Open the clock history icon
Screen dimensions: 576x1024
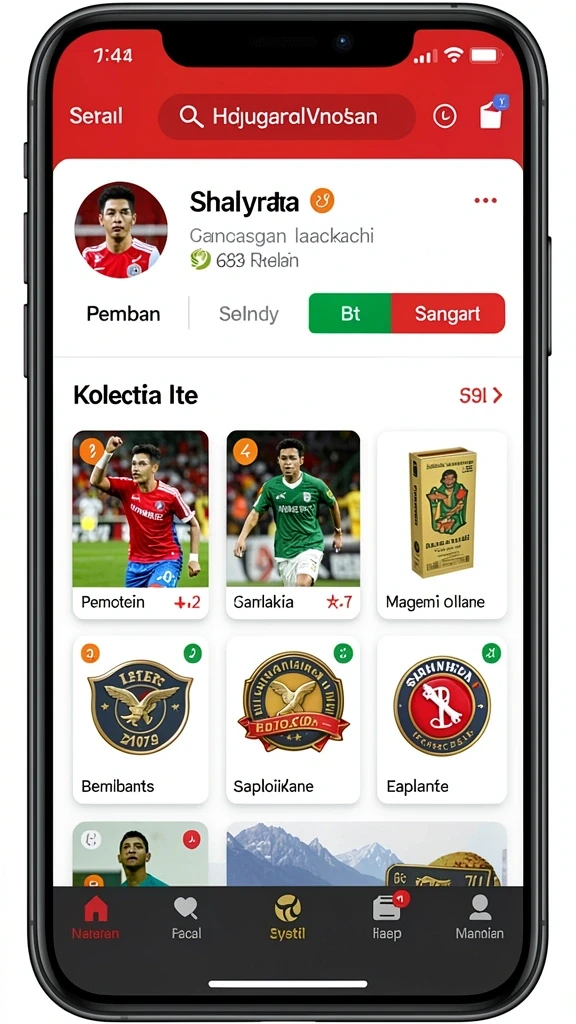[x=445, y=116]
